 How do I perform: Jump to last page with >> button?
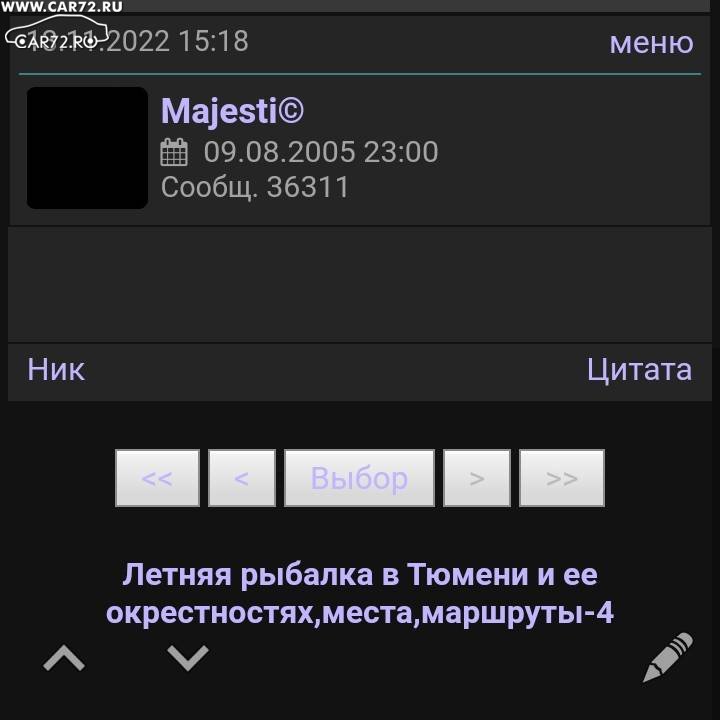562,478
